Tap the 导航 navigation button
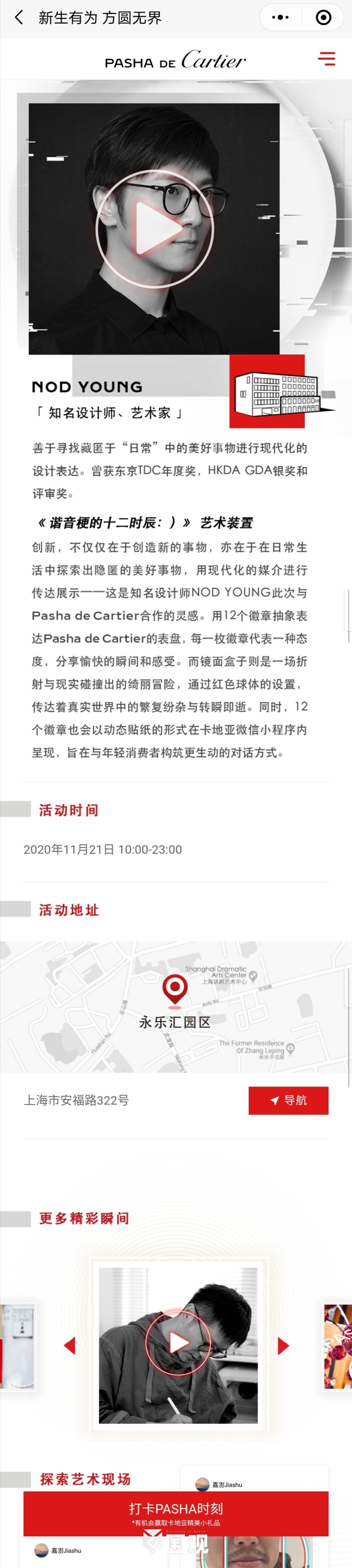This screenshot has height=1568, width=352. pyautogui.click(x=288, y=1100)
